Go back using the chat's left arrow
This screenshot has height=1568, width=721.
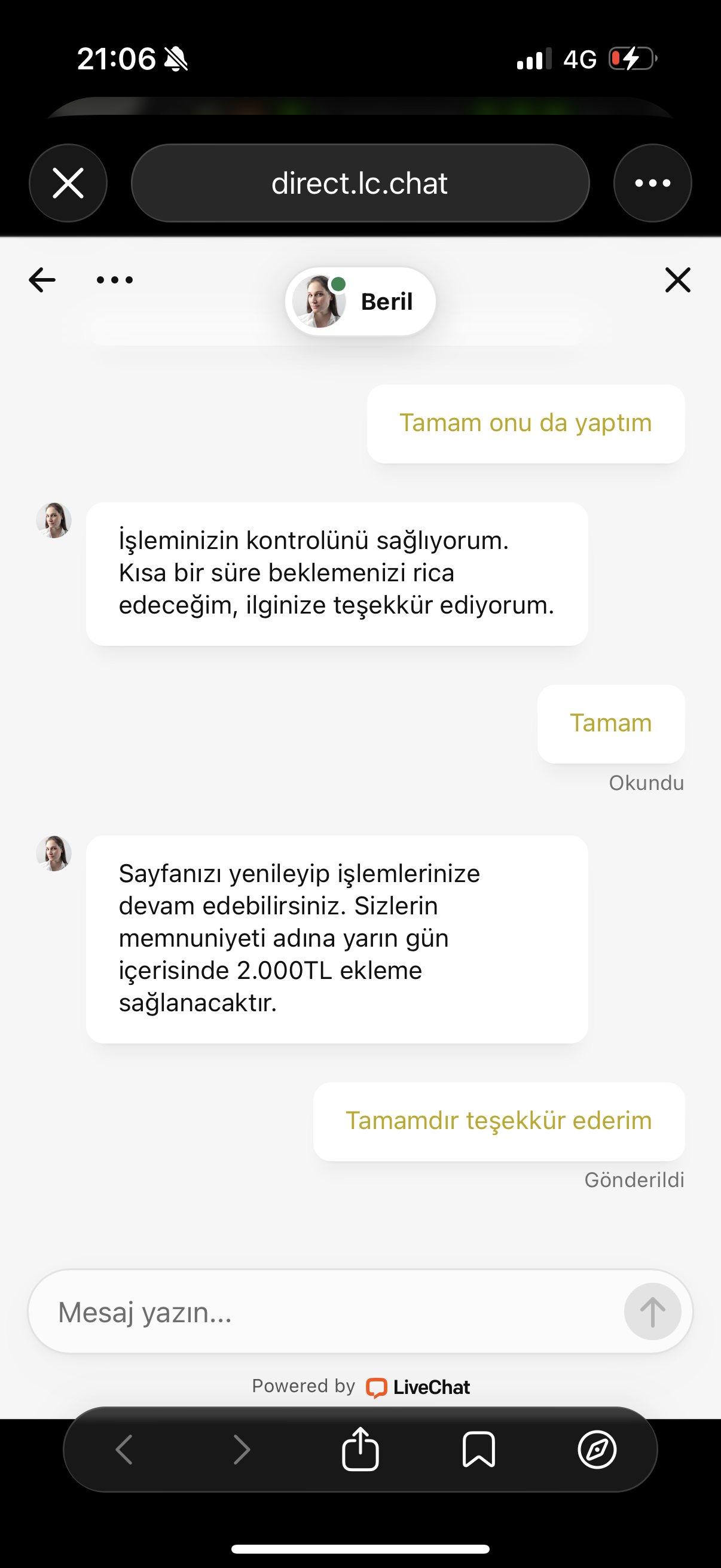(42, 280)
